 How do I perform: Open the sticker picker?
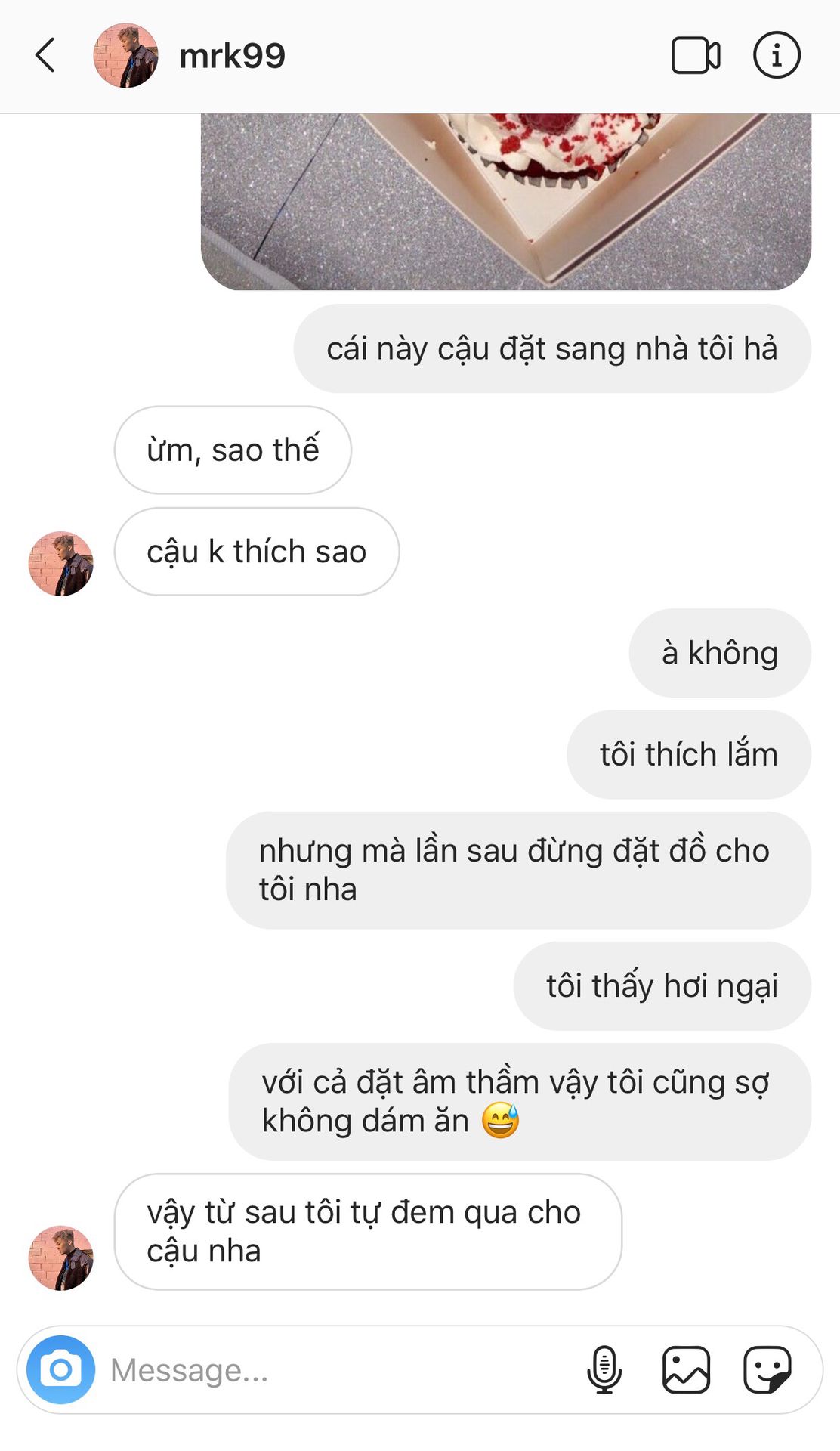(767, 1369)
